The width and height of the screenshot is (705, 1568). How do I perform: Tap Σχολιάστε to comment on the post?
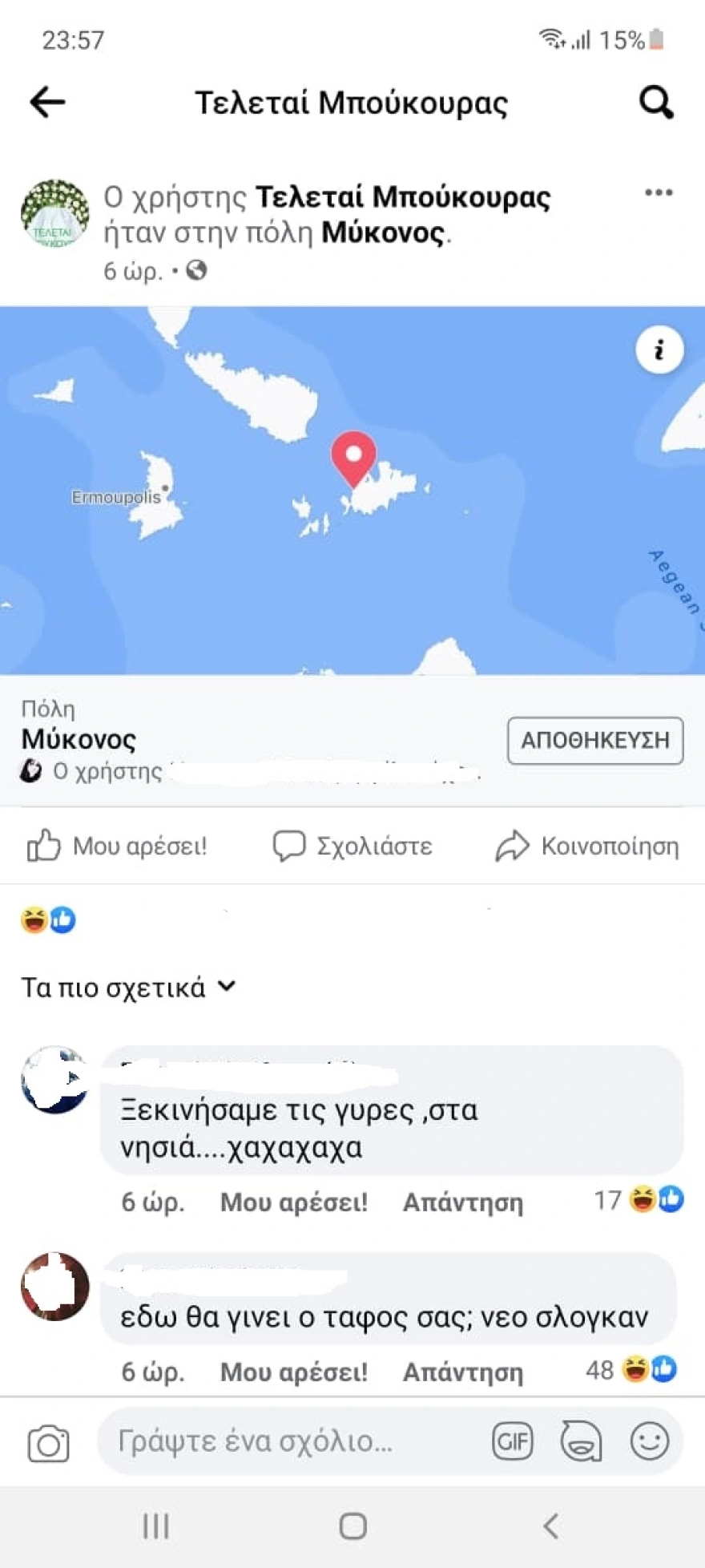pos(352,846)
